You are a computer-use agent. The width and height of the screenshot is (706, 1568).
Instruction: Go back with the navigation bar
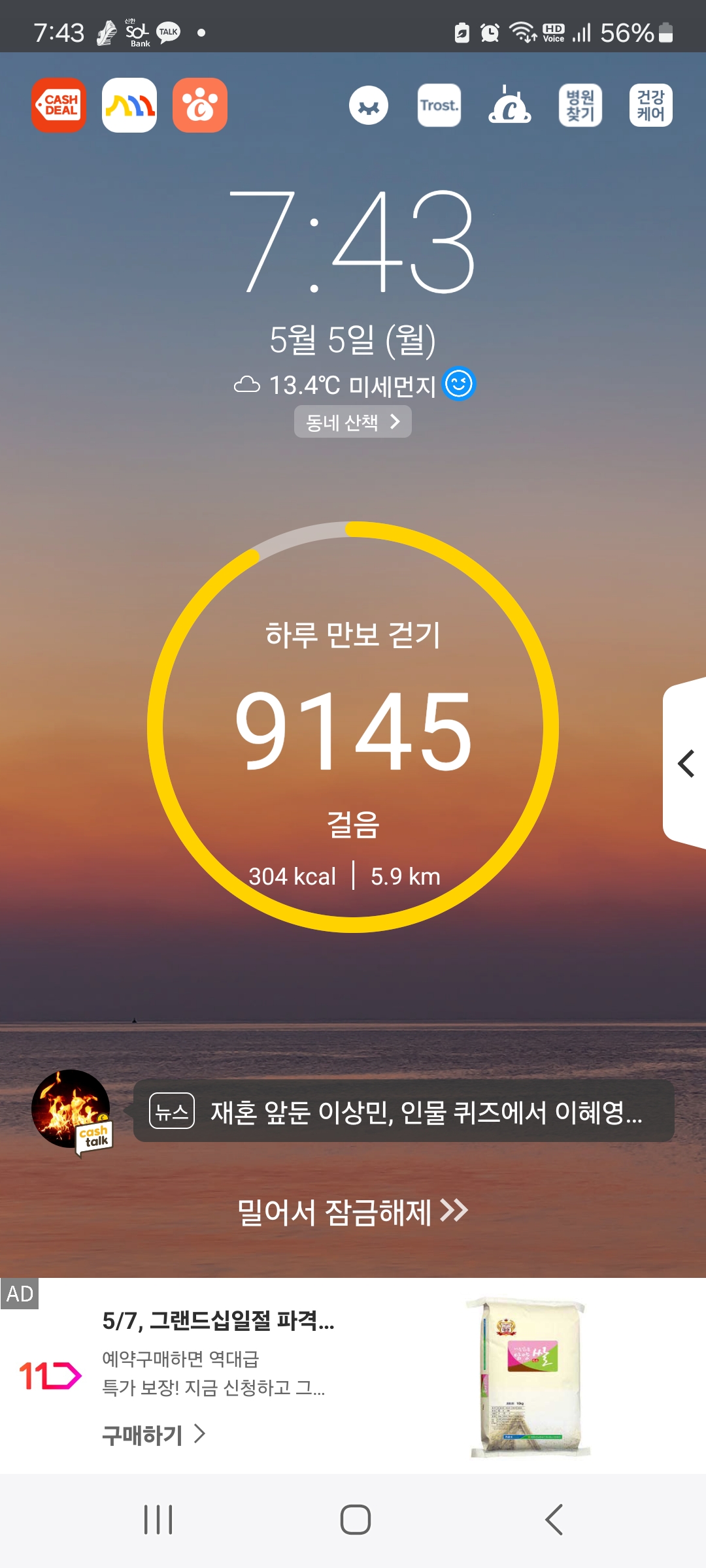click(554, 1520)
